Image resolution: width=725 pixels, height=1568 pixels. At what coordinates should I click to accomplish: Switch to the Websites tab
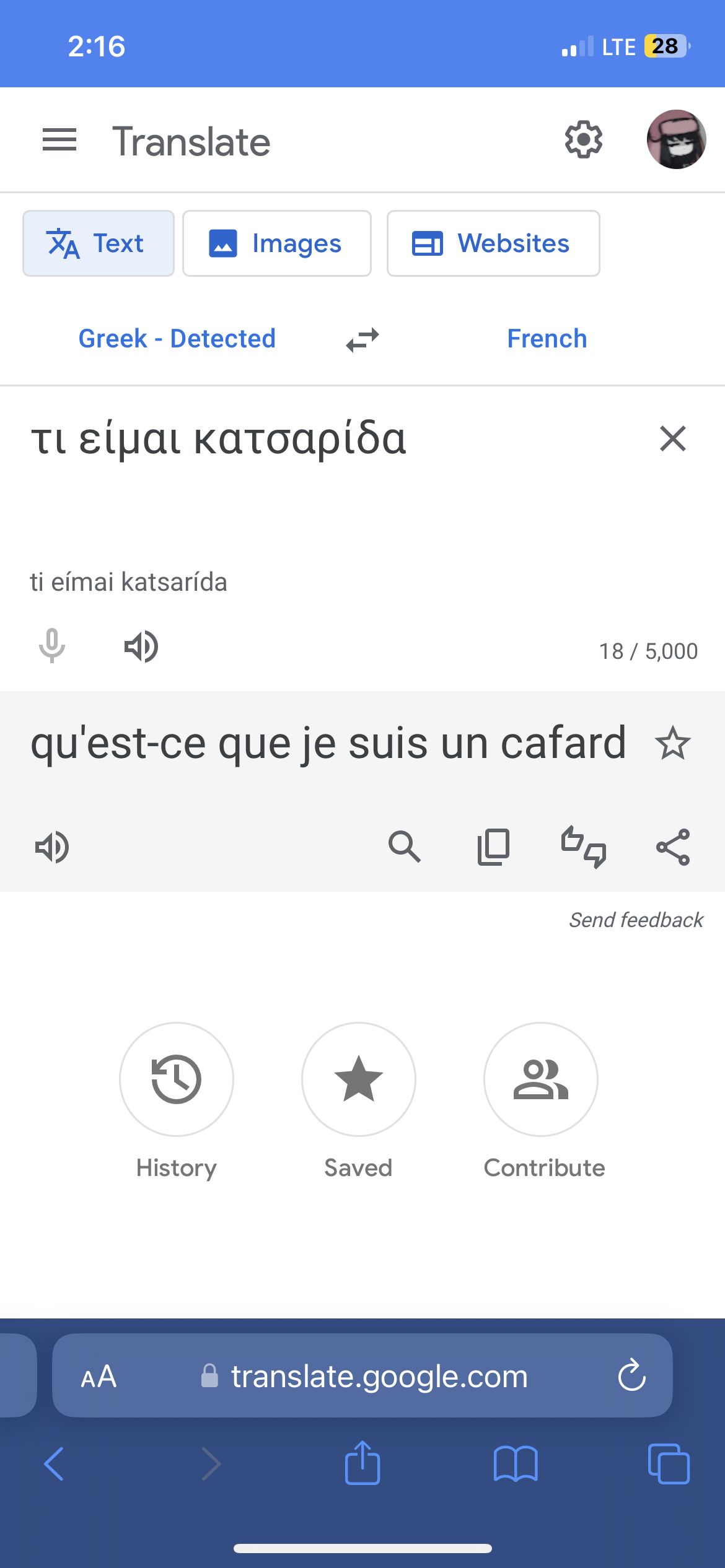(493, 243)
